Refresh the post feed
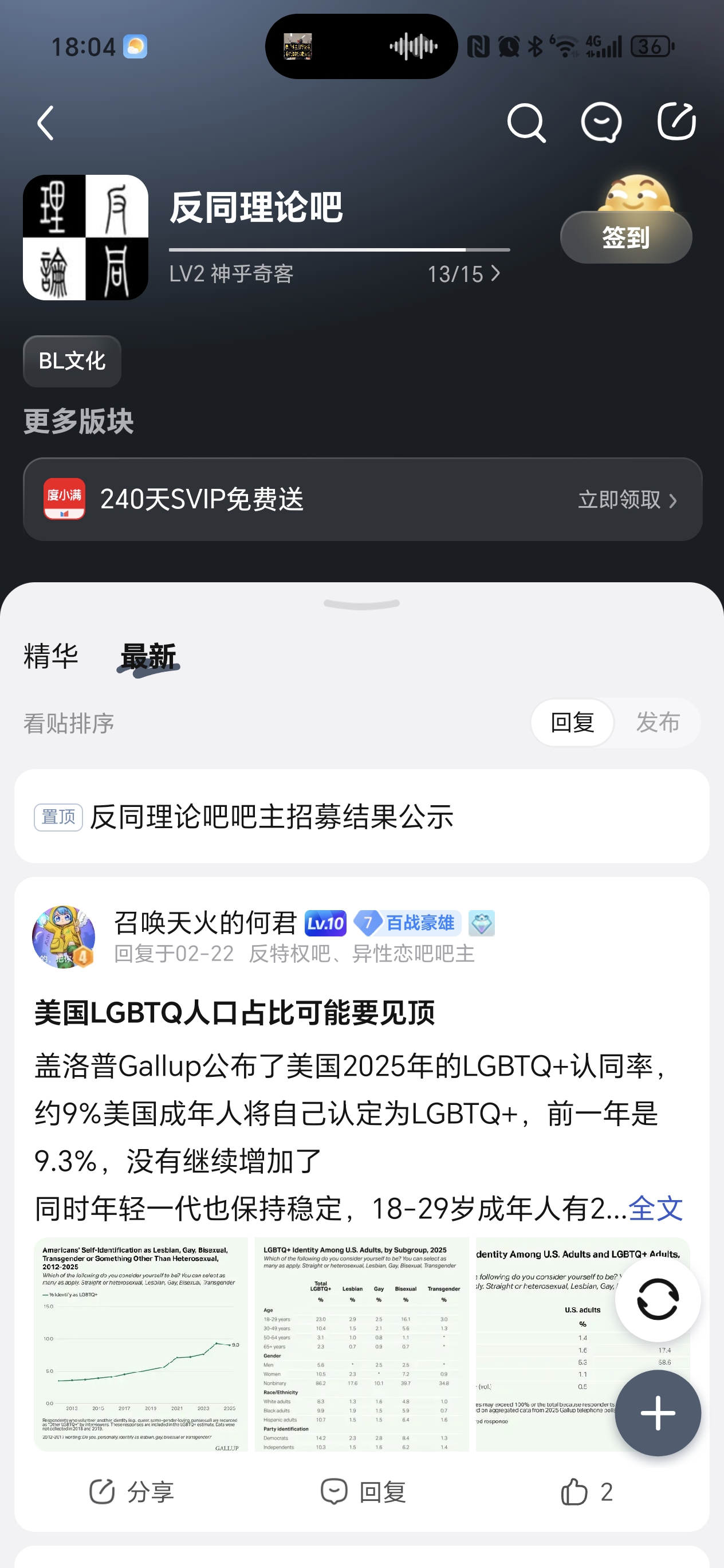The image size is (724, 1568). point(657,1299)
